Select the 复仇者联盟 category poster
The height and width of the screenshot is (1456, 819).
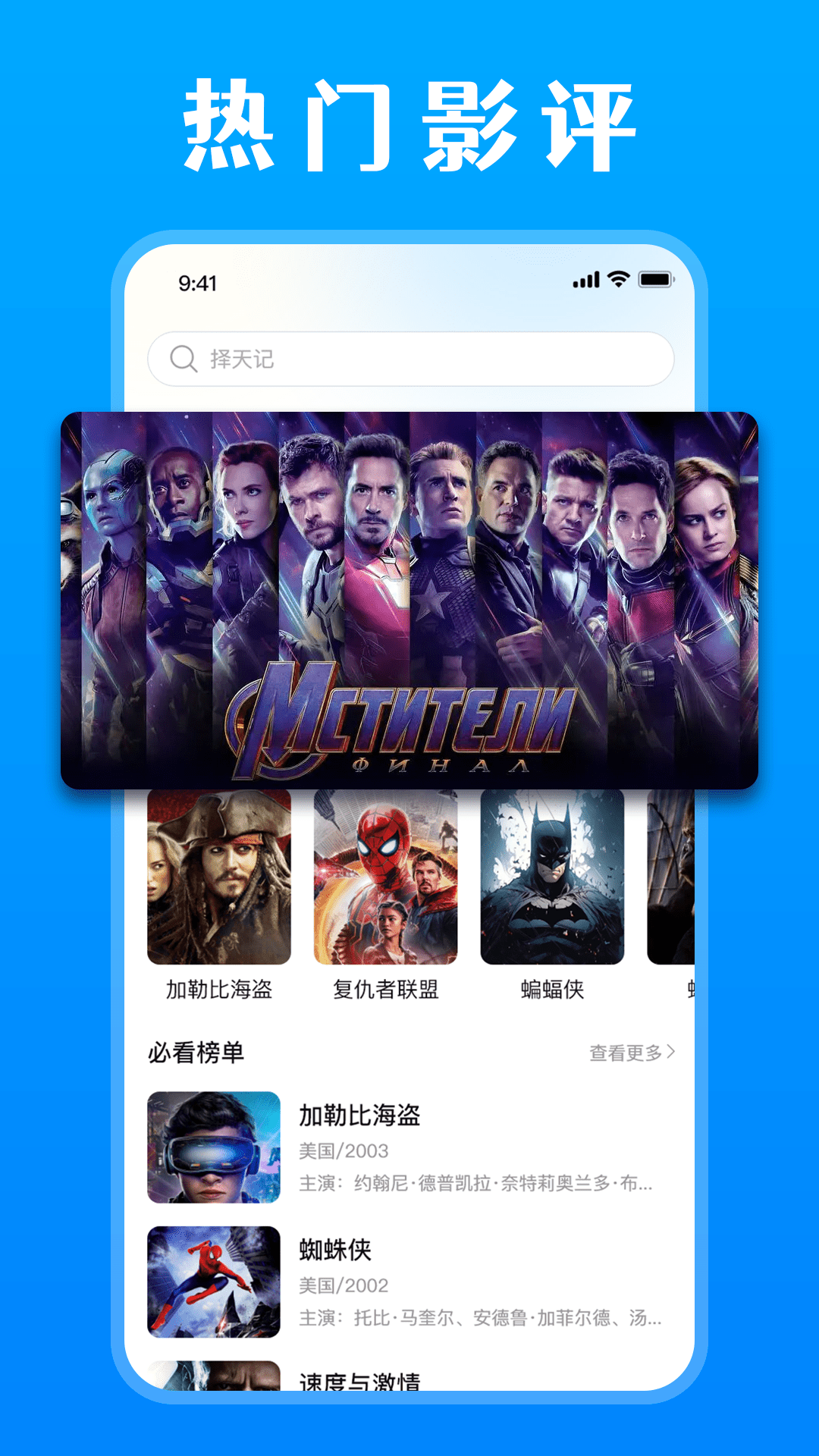(x=384, y=880)
